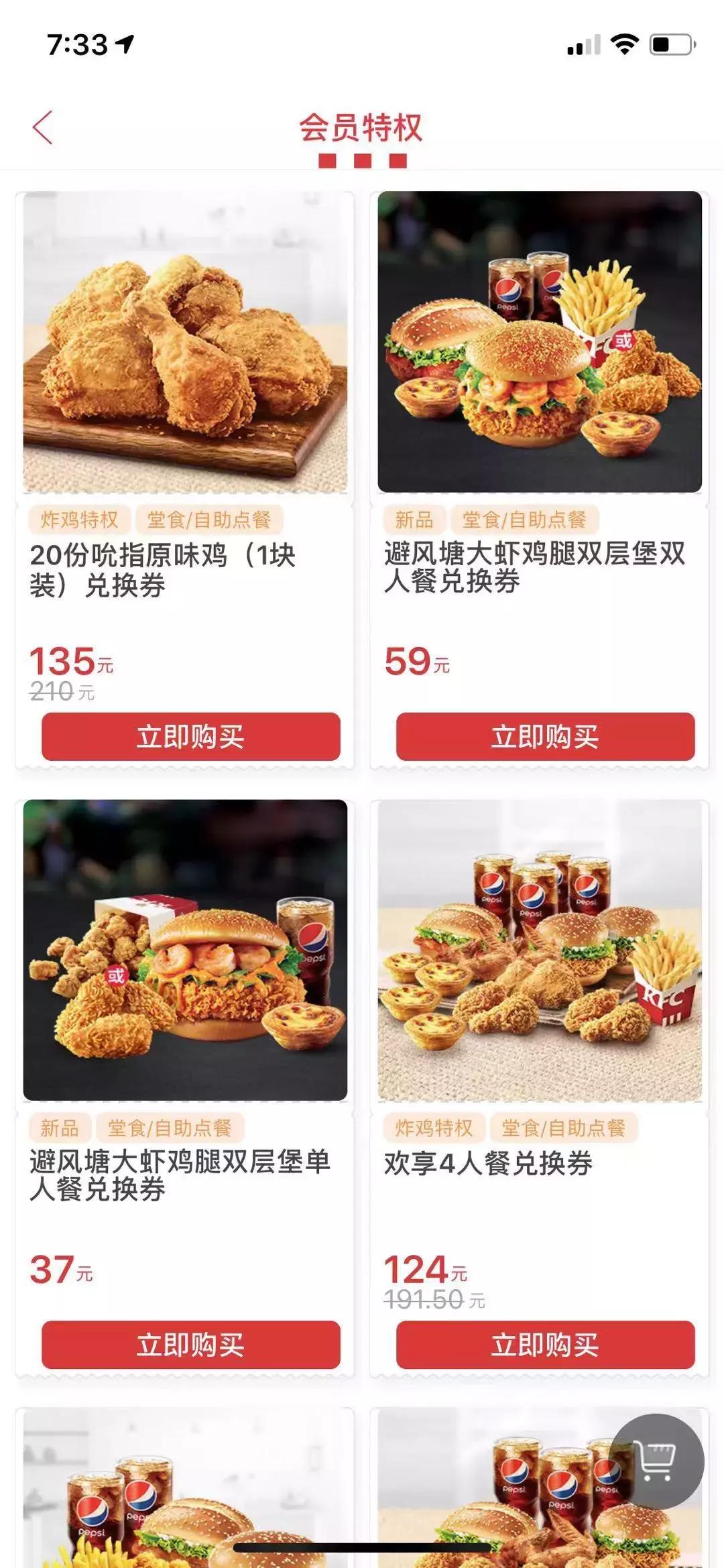
Task: Tap the 会员特权 page title
Action: point(362,126)
